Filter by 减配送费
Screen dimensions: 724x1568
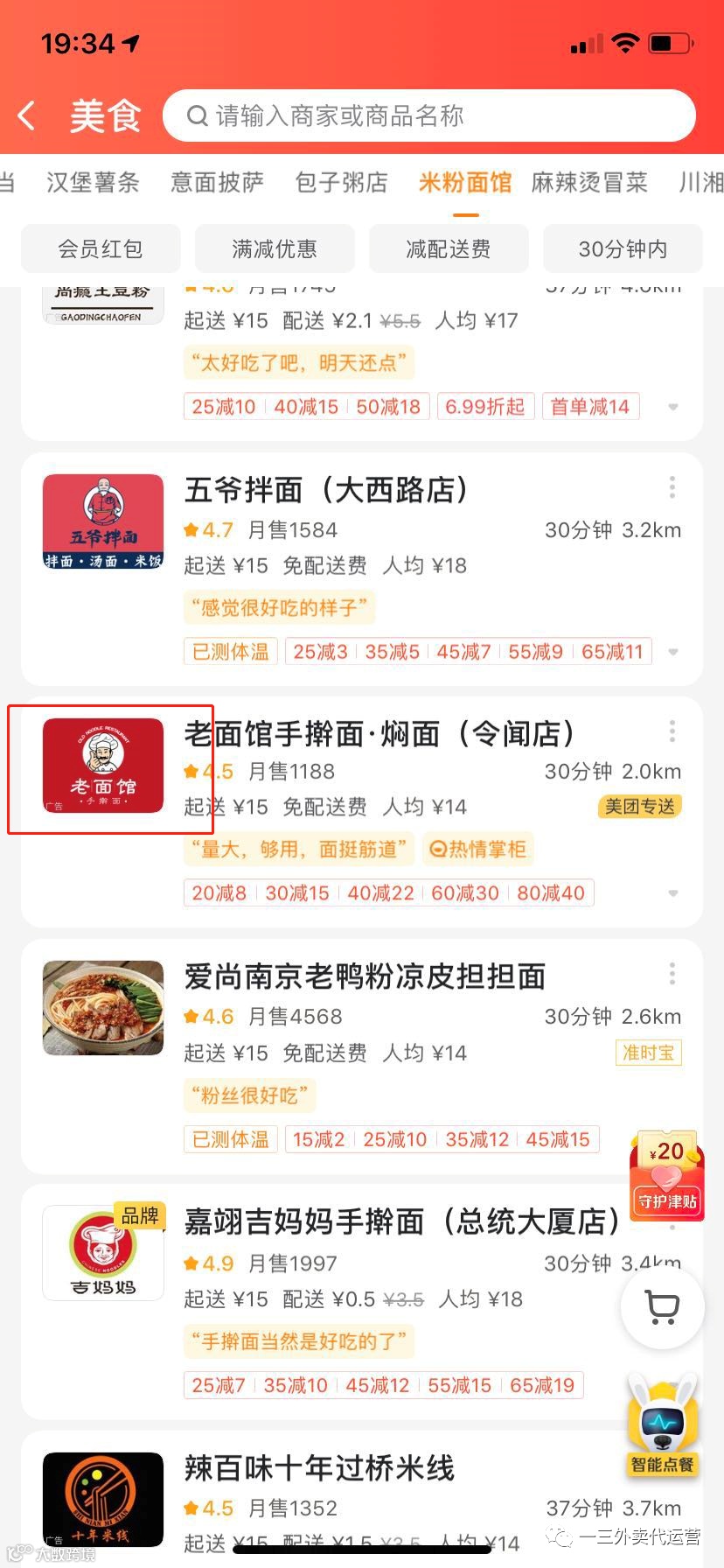449,249
